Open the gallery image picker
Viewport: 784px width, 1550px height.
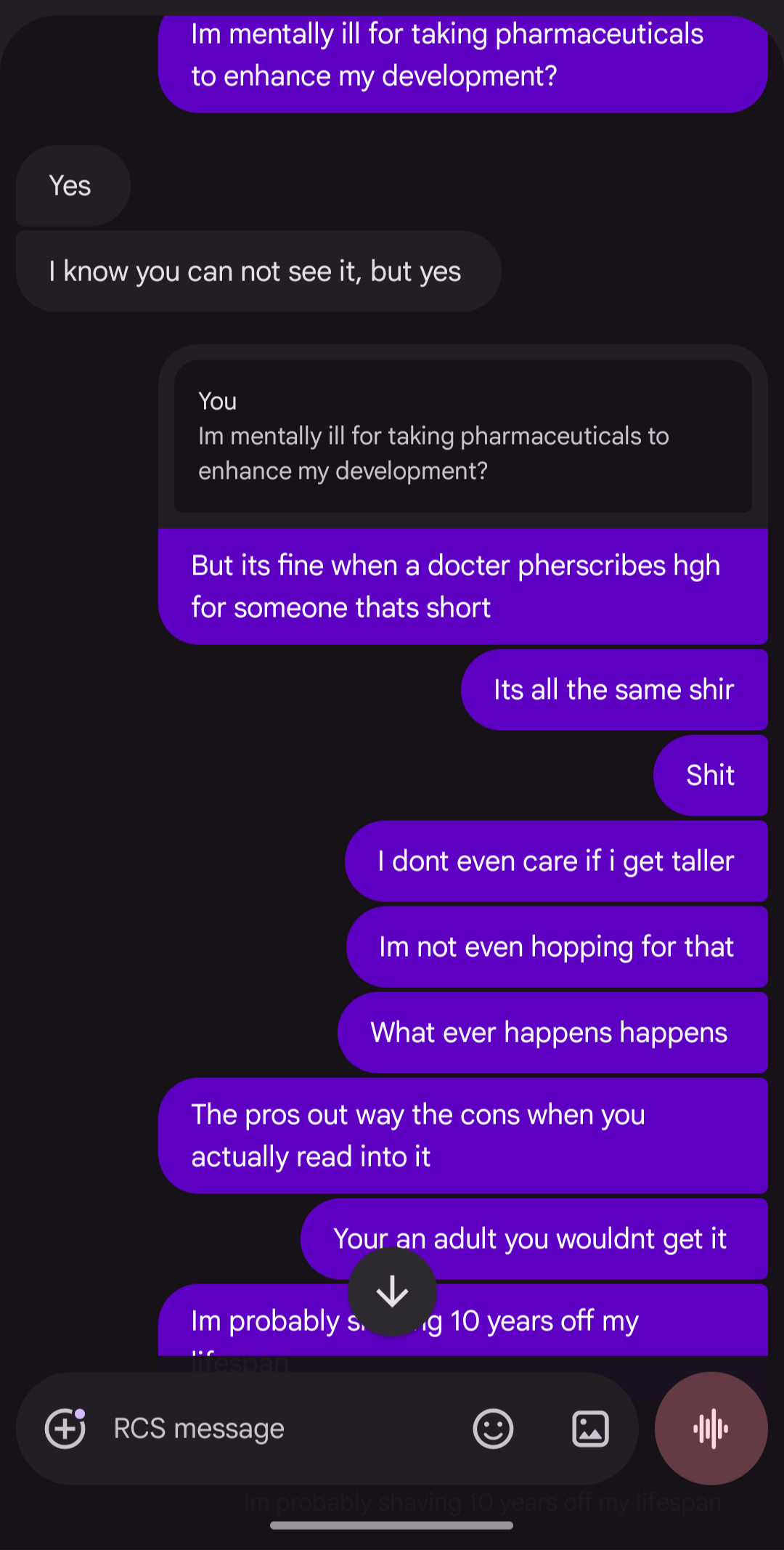click(x=590, y=1429)
